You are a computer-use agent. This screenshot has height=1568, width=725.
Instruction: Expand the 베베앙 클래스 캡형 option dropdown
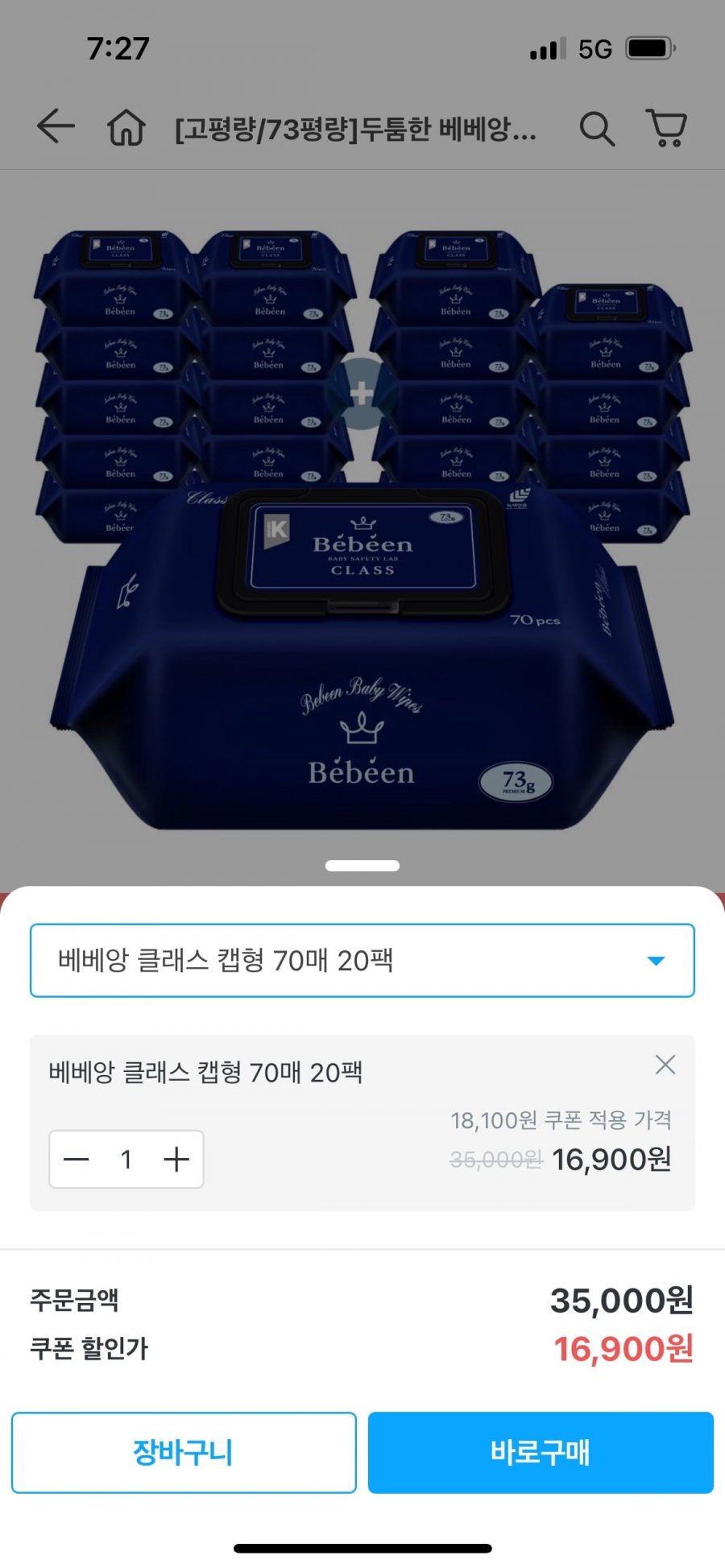362,960
